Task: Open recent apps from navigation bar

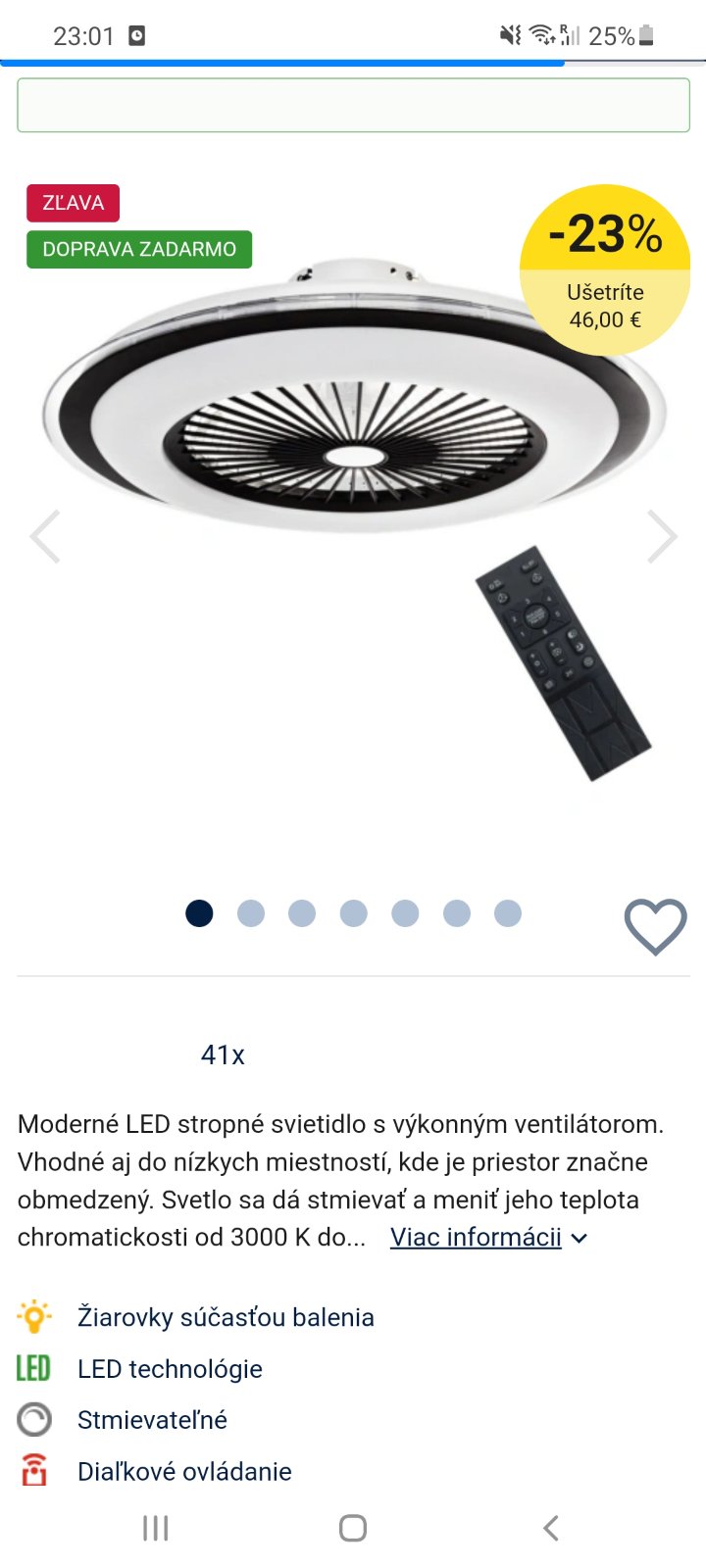Action: coord(155,1528)
